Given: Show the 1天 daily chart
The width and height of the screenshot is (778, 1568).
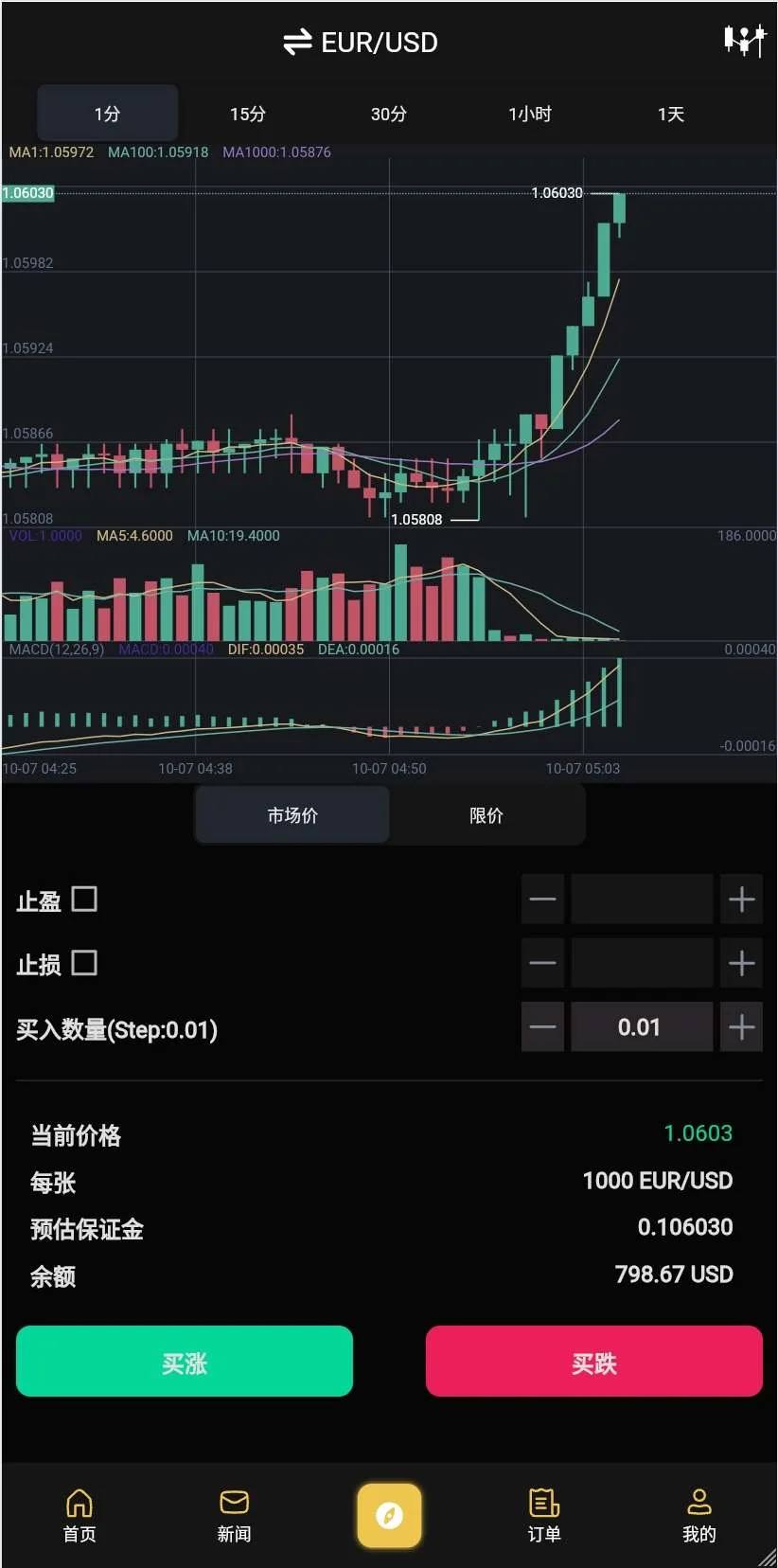Looking at the screenshot, I should click(x=670, y=114).
